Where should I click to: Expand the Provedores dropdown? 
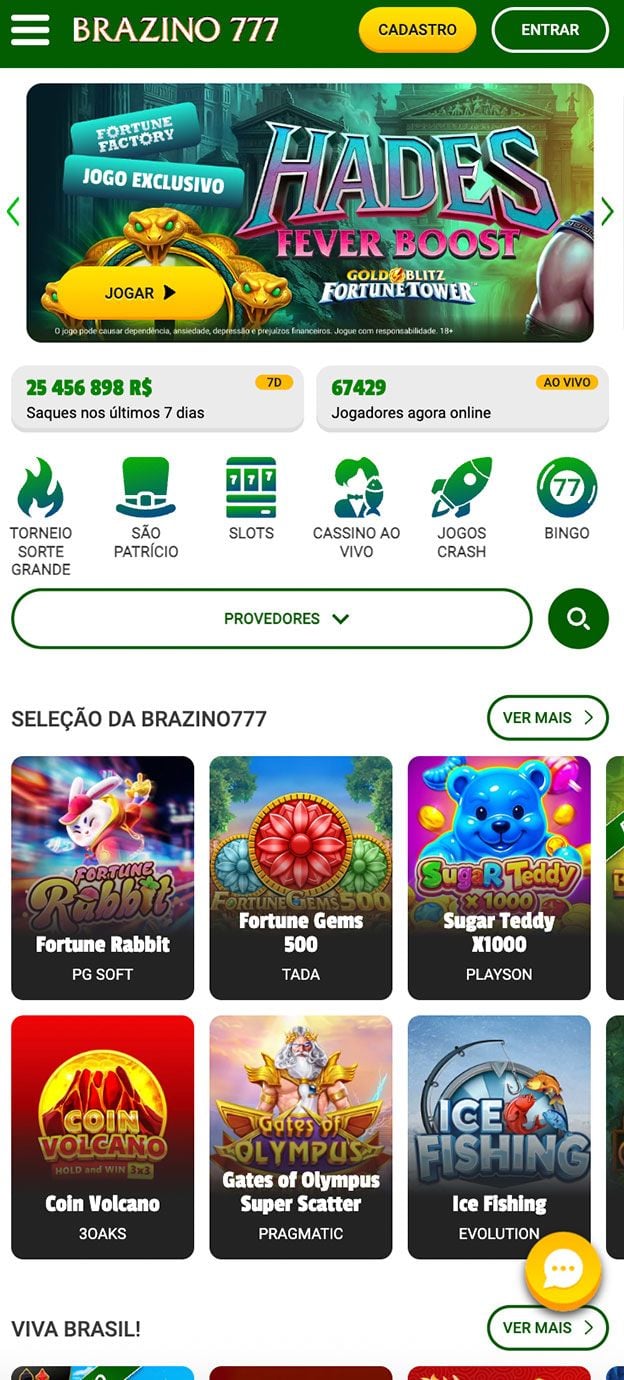pyautogui.click(x=272, y=619)
